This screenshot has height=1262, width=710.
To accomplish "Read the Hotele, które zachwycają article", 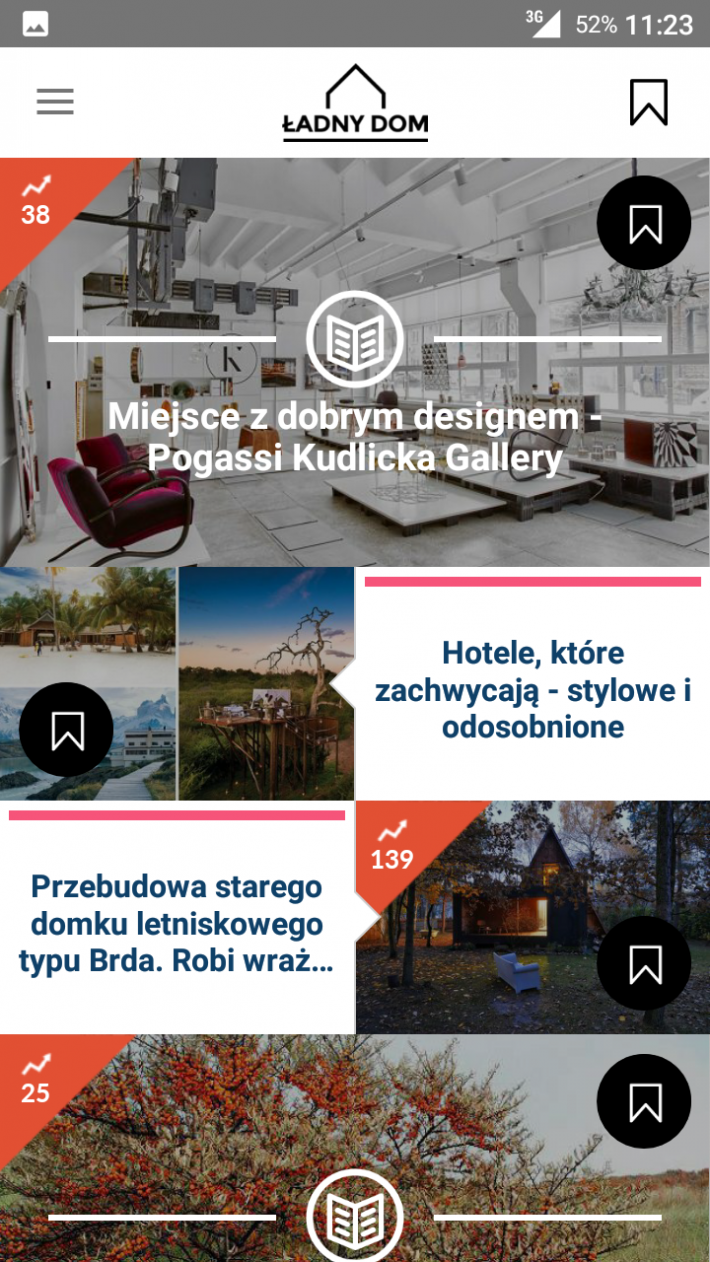I will click(532, 690).
